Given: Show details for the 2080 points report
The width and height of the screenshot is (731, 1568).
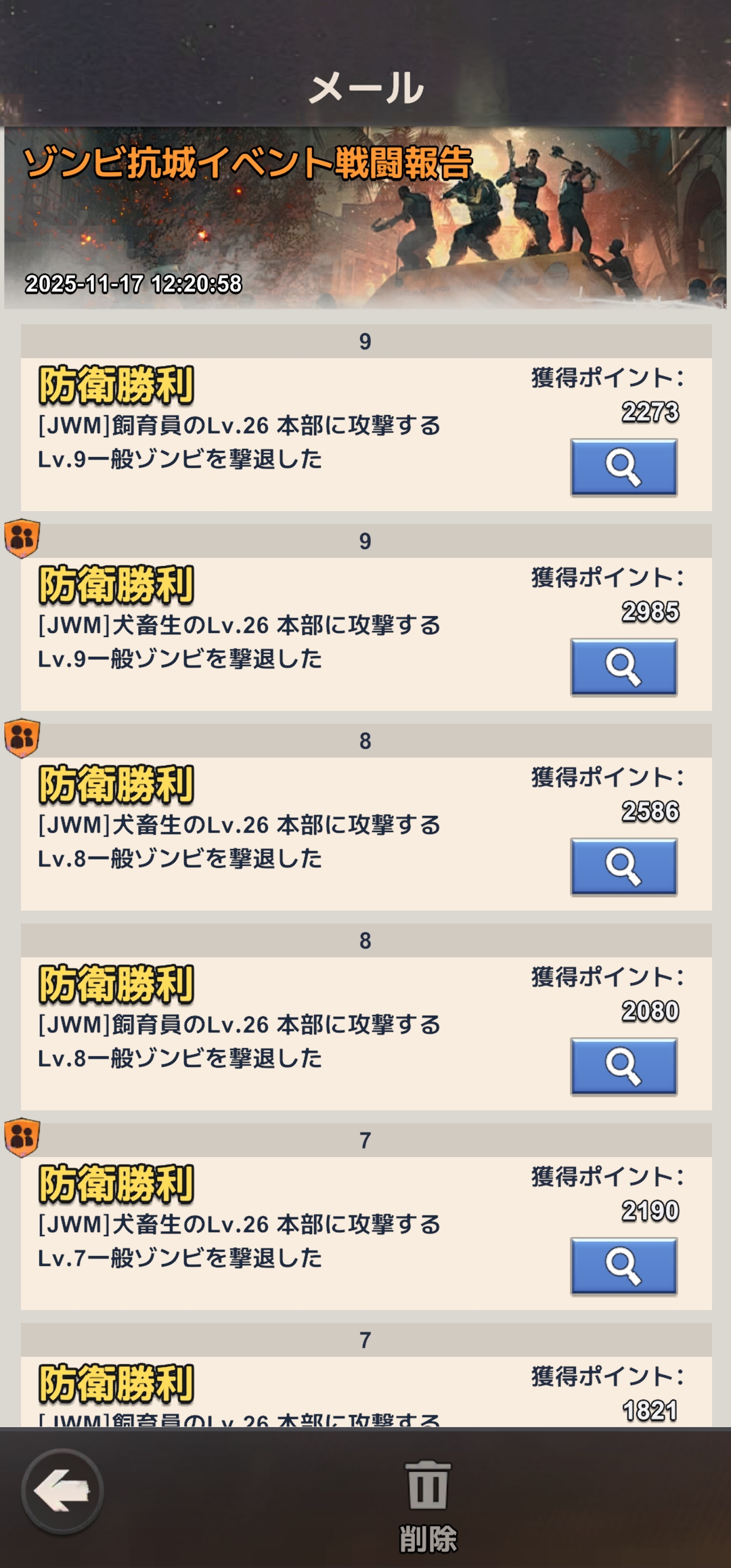Looking at the screenshot, I should (623, 1066).
